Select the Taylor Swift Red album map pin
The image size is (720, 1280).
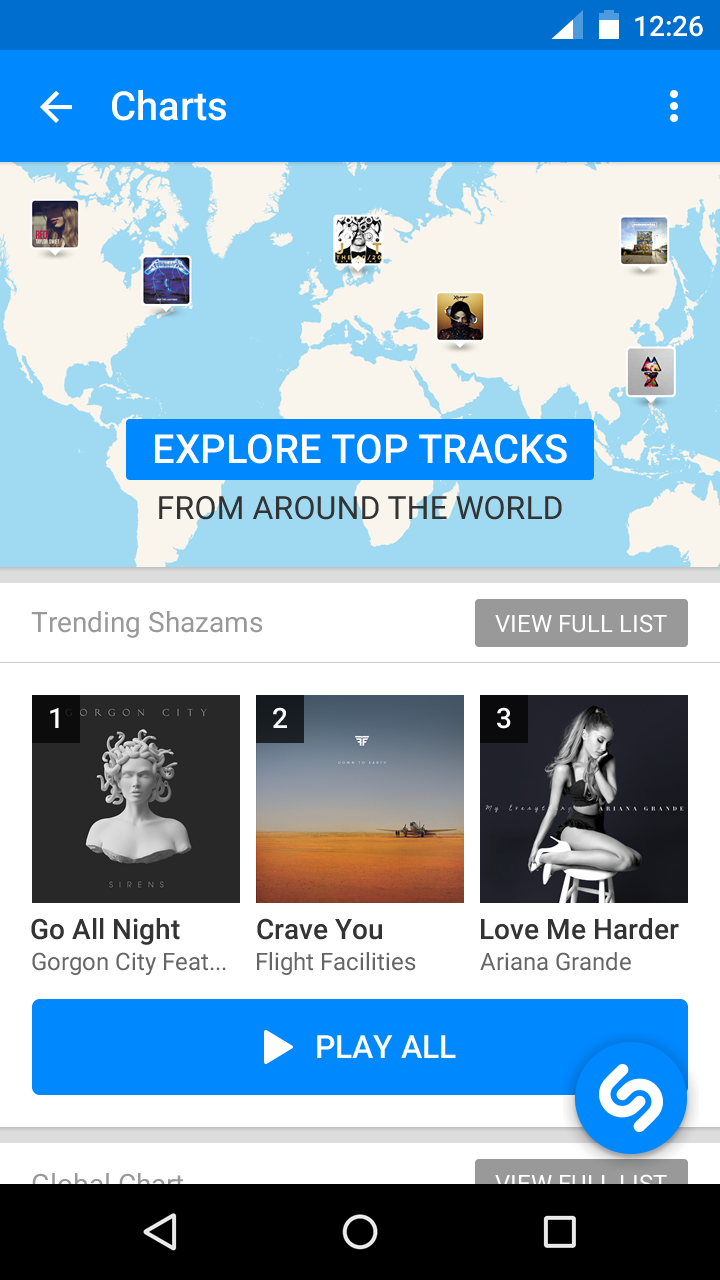coord(55,225)
